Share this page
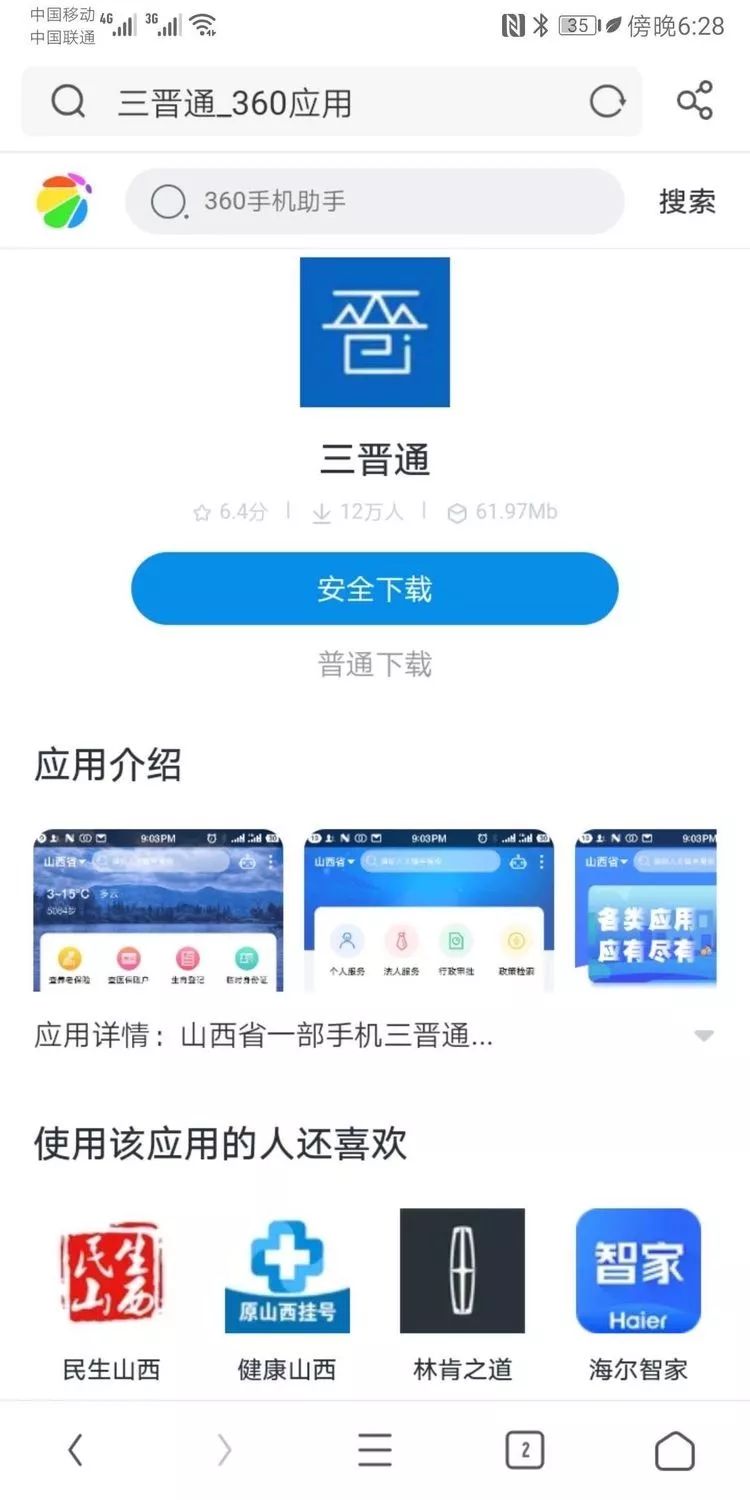The image size is (750, 1500). 694,101
